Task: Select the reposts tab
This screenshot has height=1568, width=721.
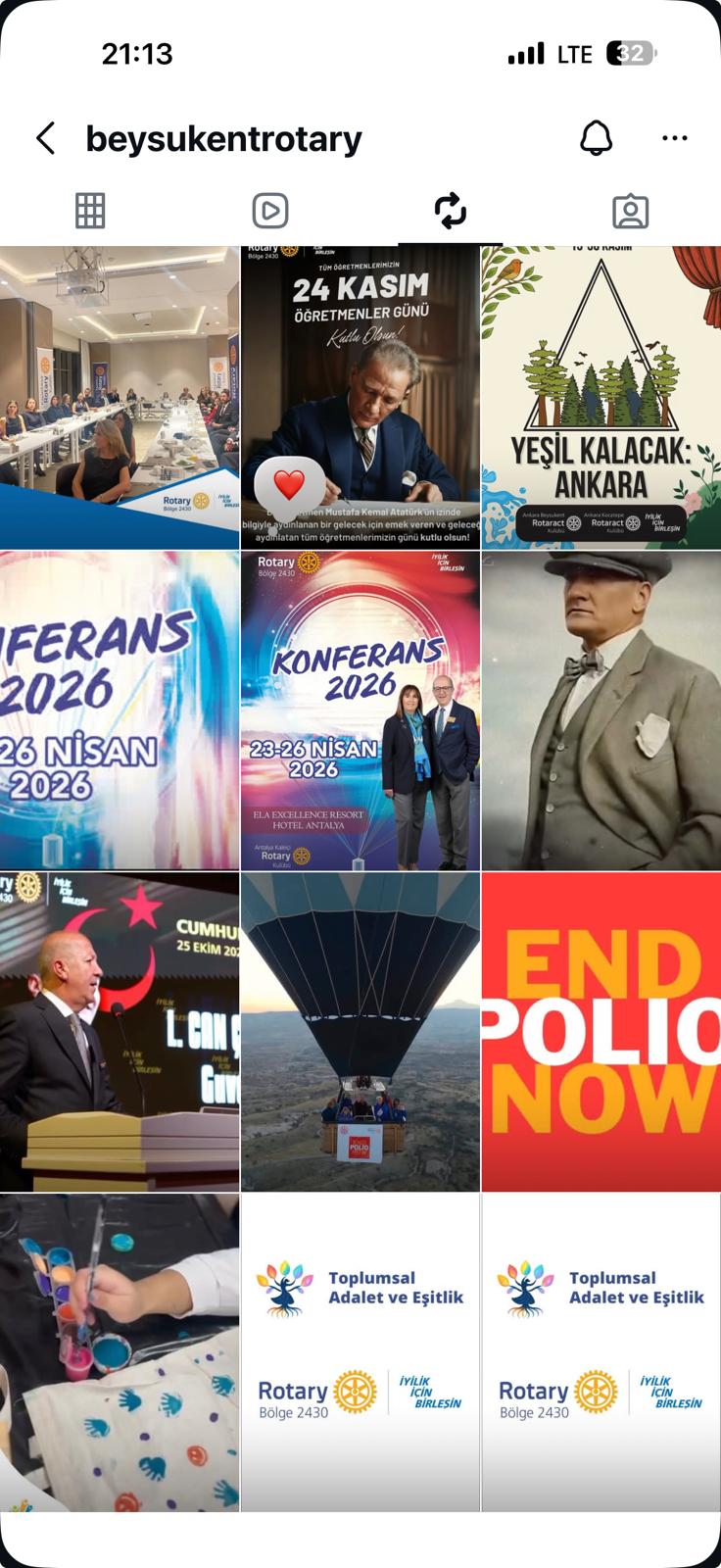Action: (451, 211)
